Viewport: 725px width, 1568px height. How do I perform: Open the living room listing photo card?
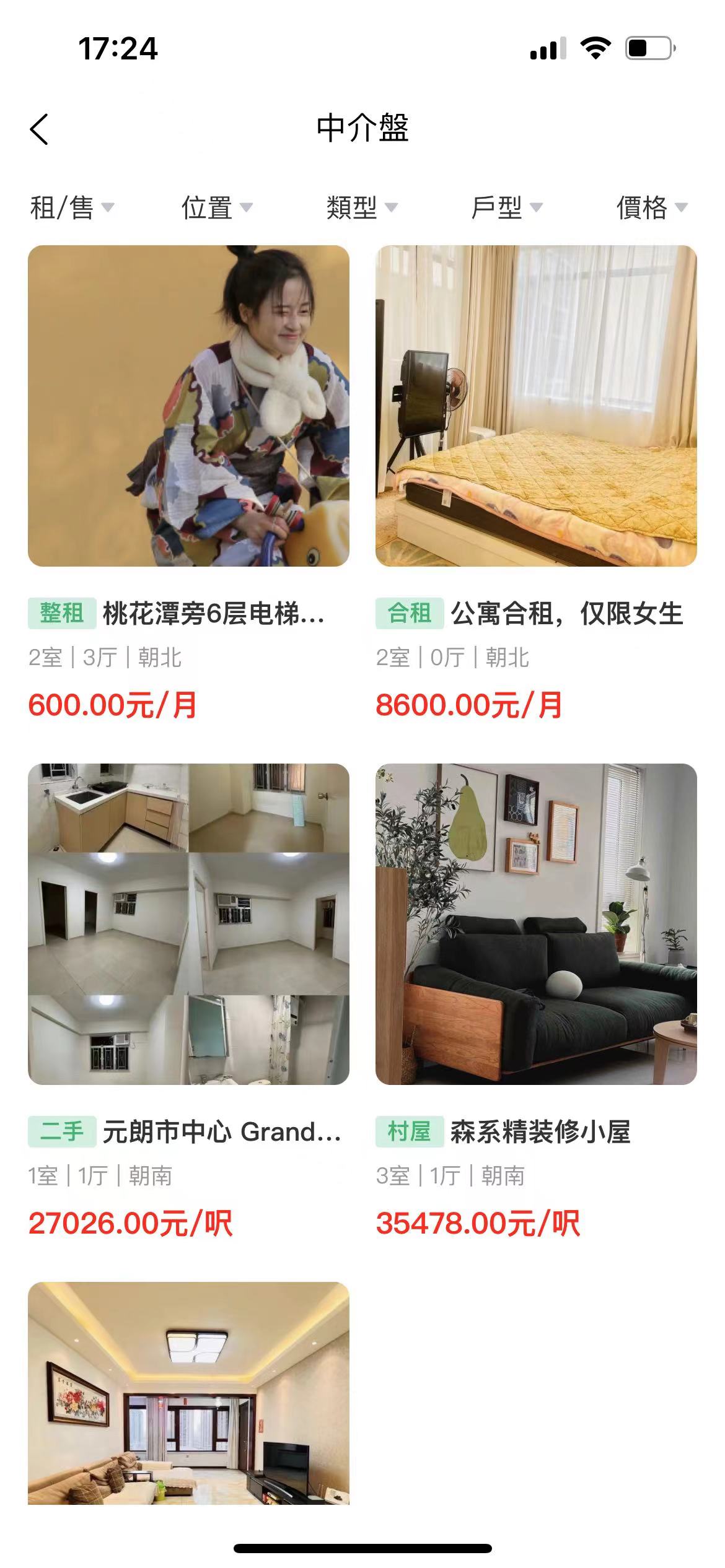tap(188, 1393)
